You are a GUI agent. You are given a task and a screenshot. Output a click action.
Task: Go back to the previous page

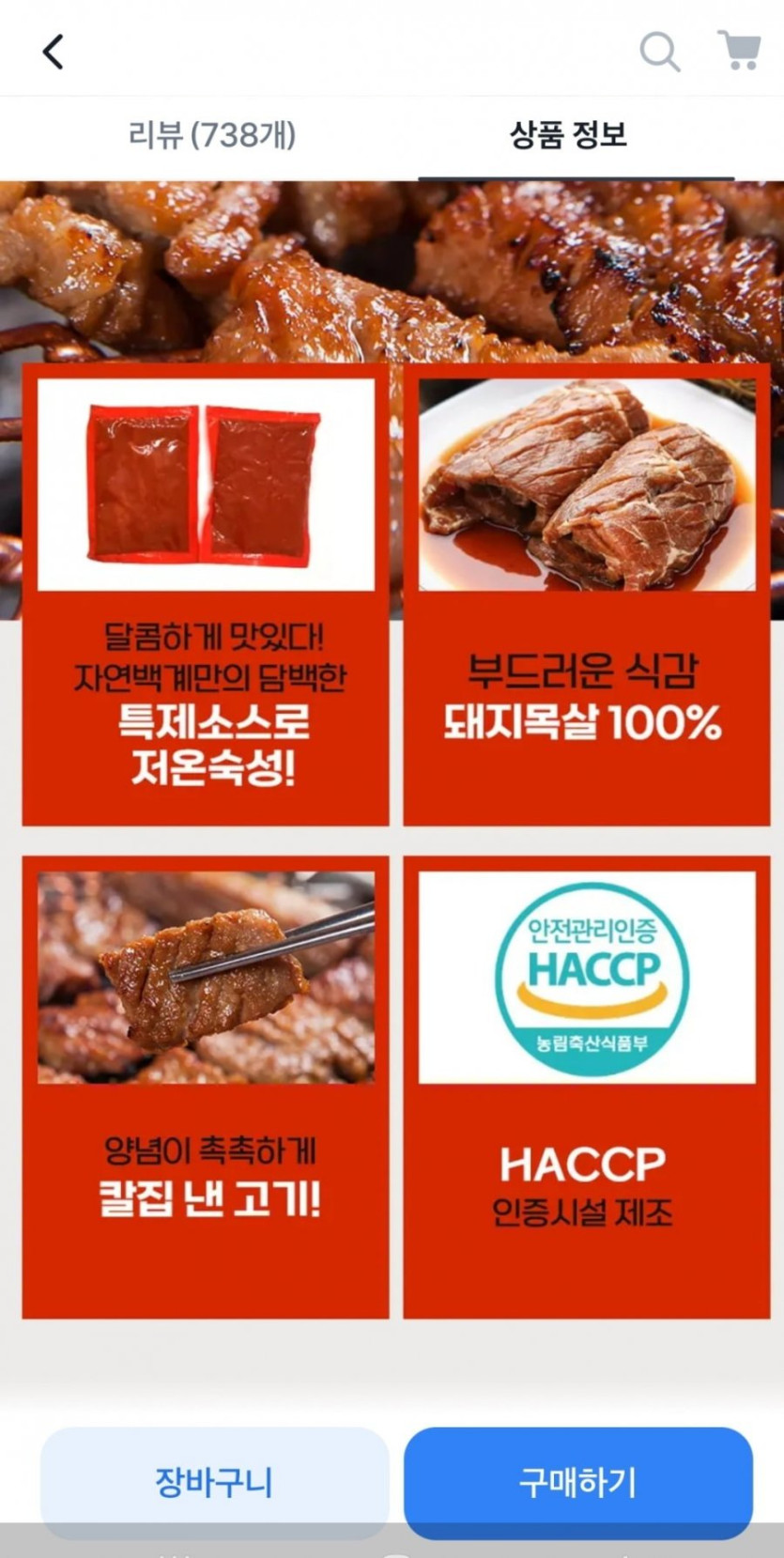pos(54,52)
